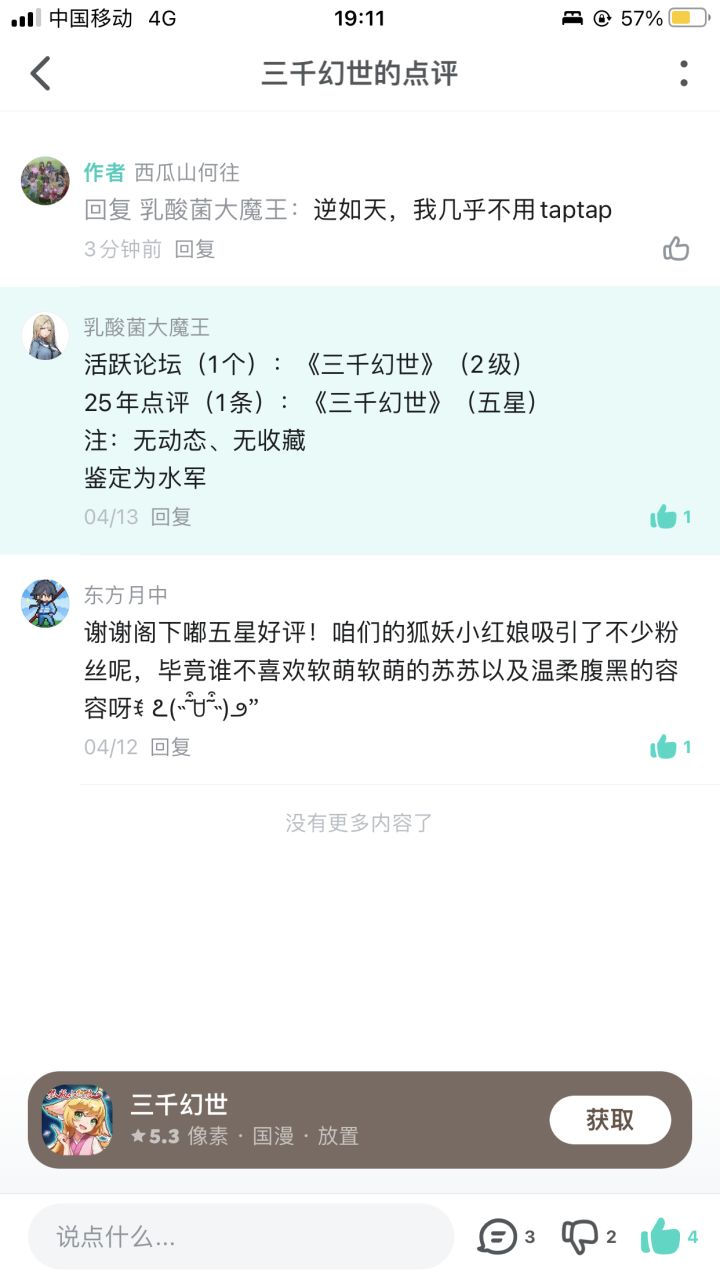Select the 放置 genre tag

coord(342,1136)
